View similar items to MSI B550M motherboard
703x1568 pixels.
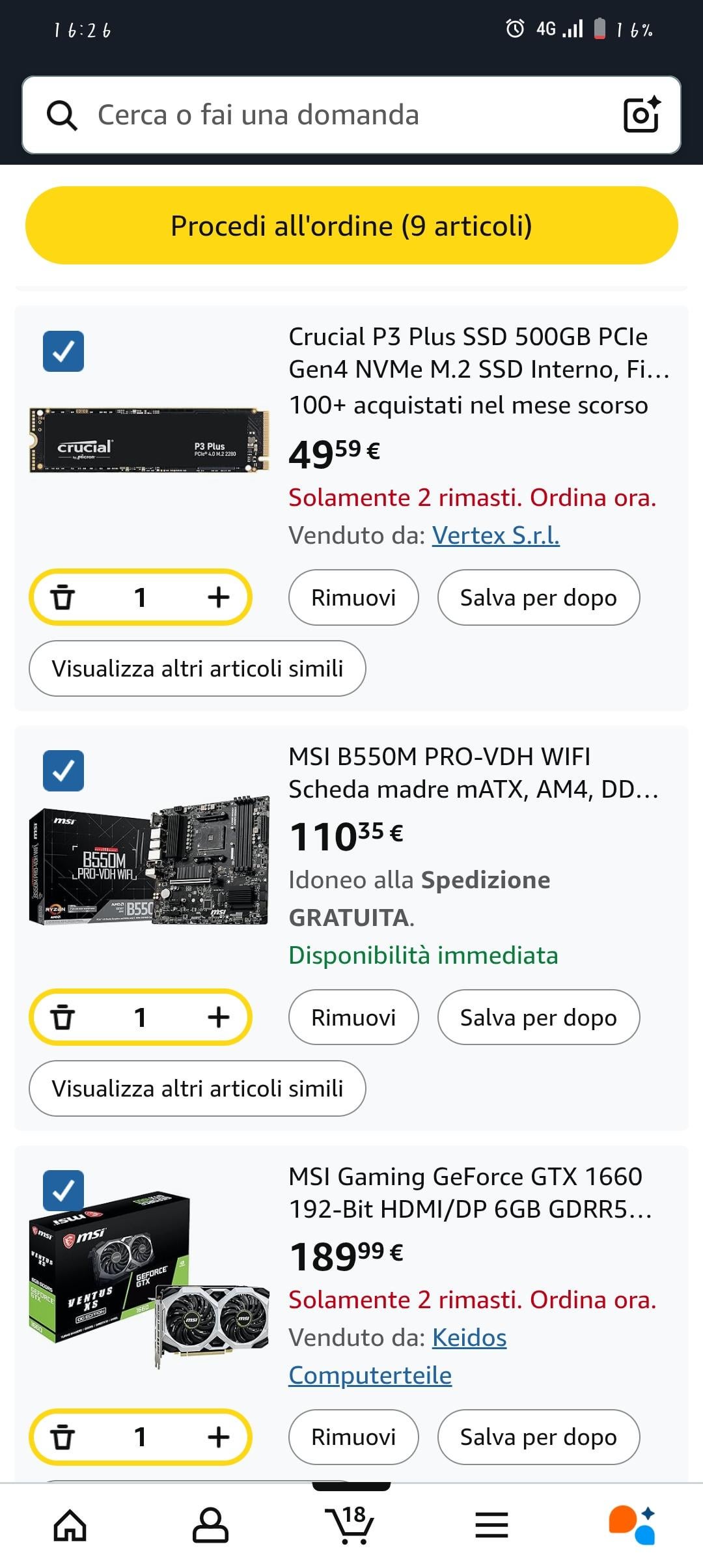pos(197,1088)
